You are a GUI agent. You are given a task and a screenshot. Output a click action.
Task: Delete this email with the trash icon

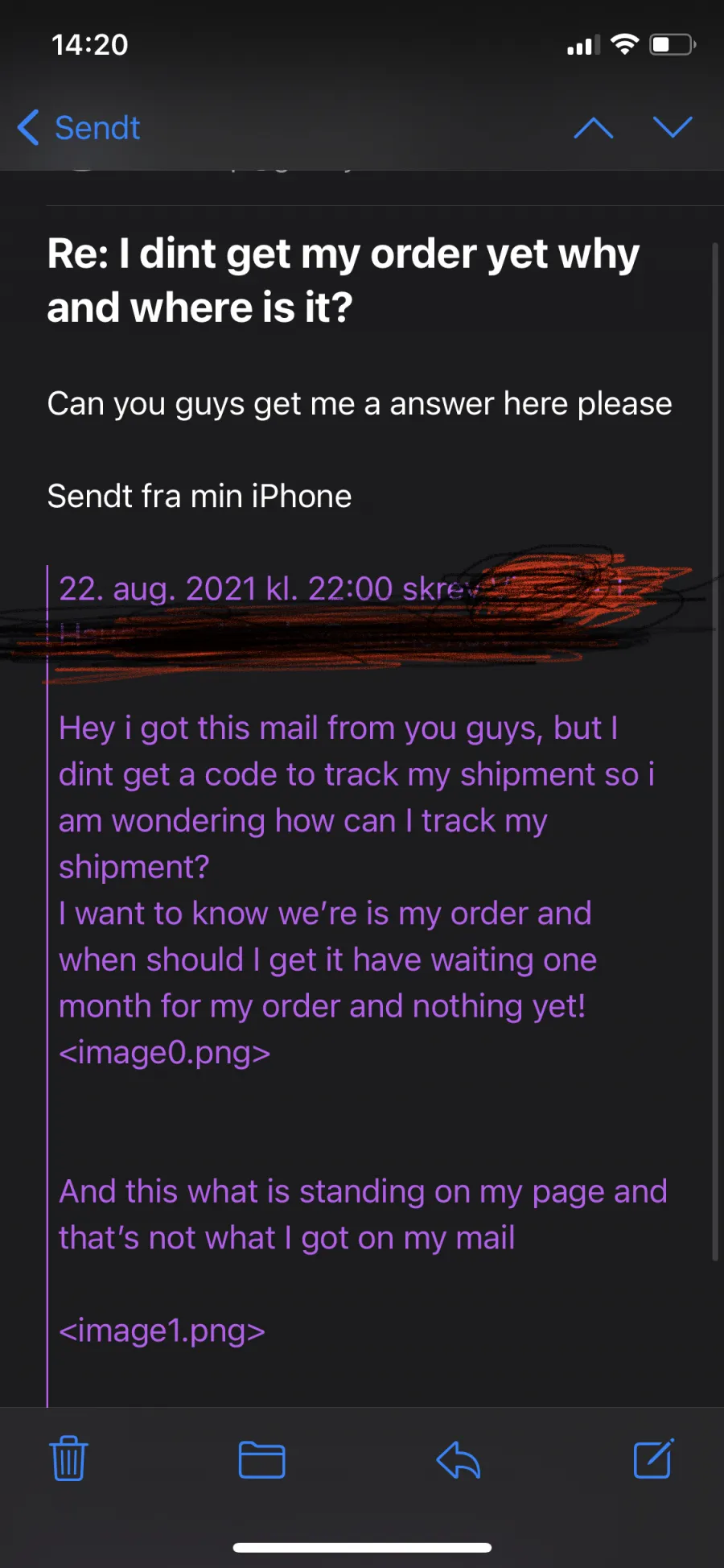click(68, 1459)
